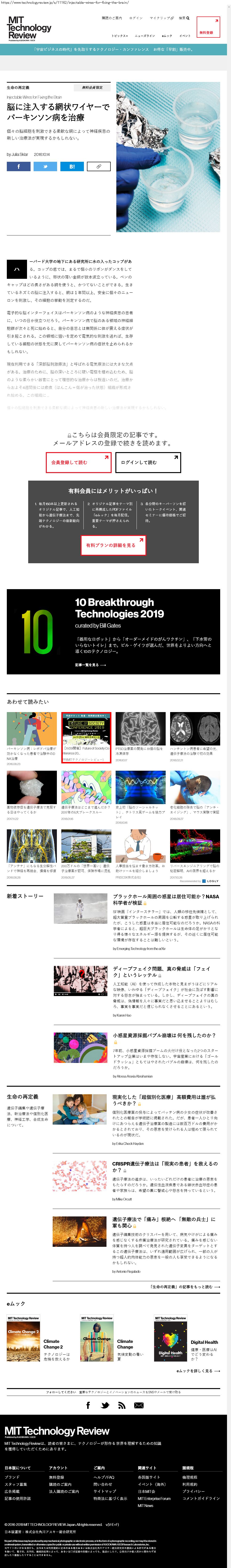Bookmark the article with Hatena B! button
Viewport: 231px width, 1568px height.
[x=72, y=166]
